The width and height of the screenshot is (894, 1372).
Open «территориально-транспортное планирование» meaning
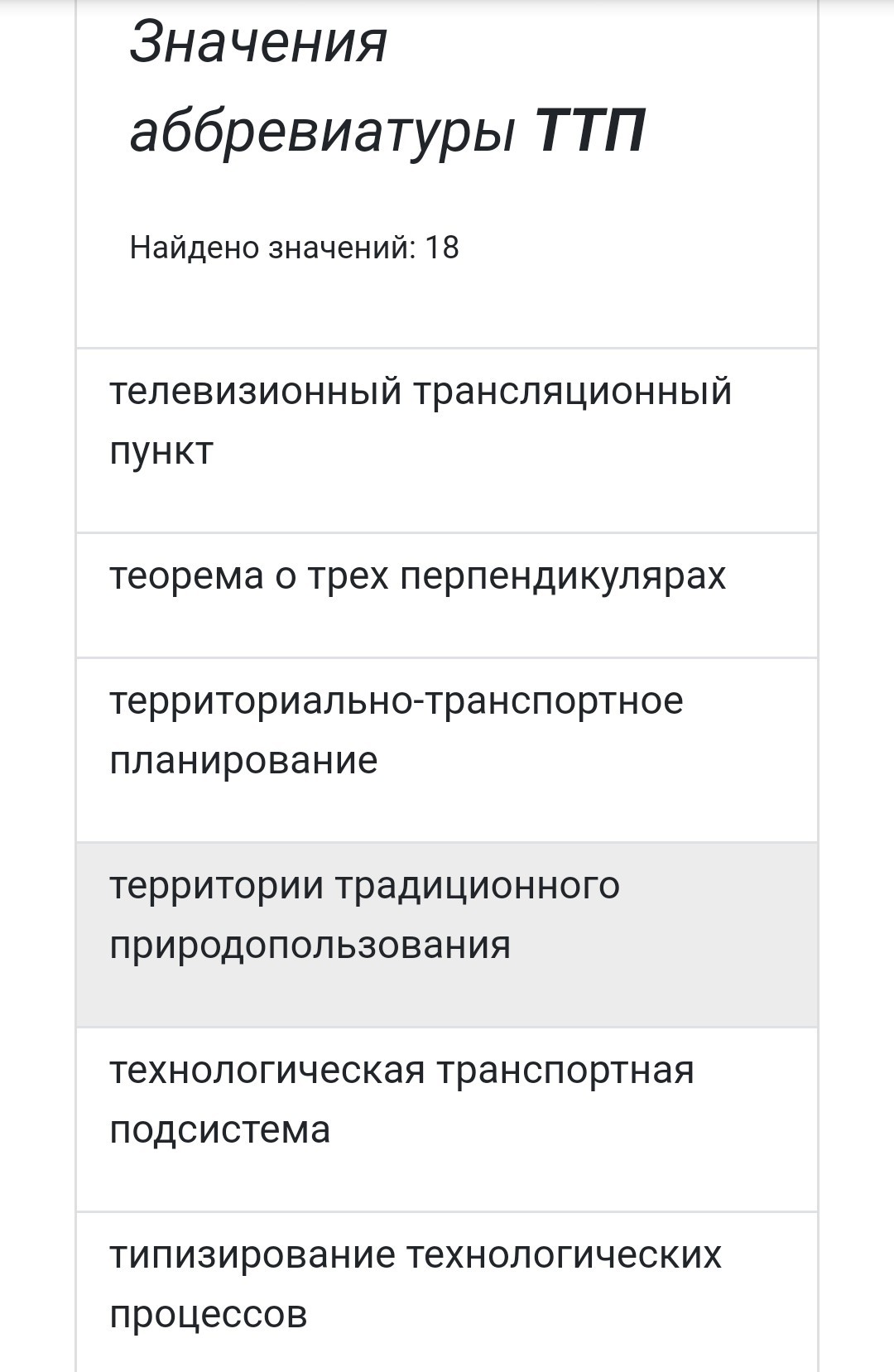(447, 750)
